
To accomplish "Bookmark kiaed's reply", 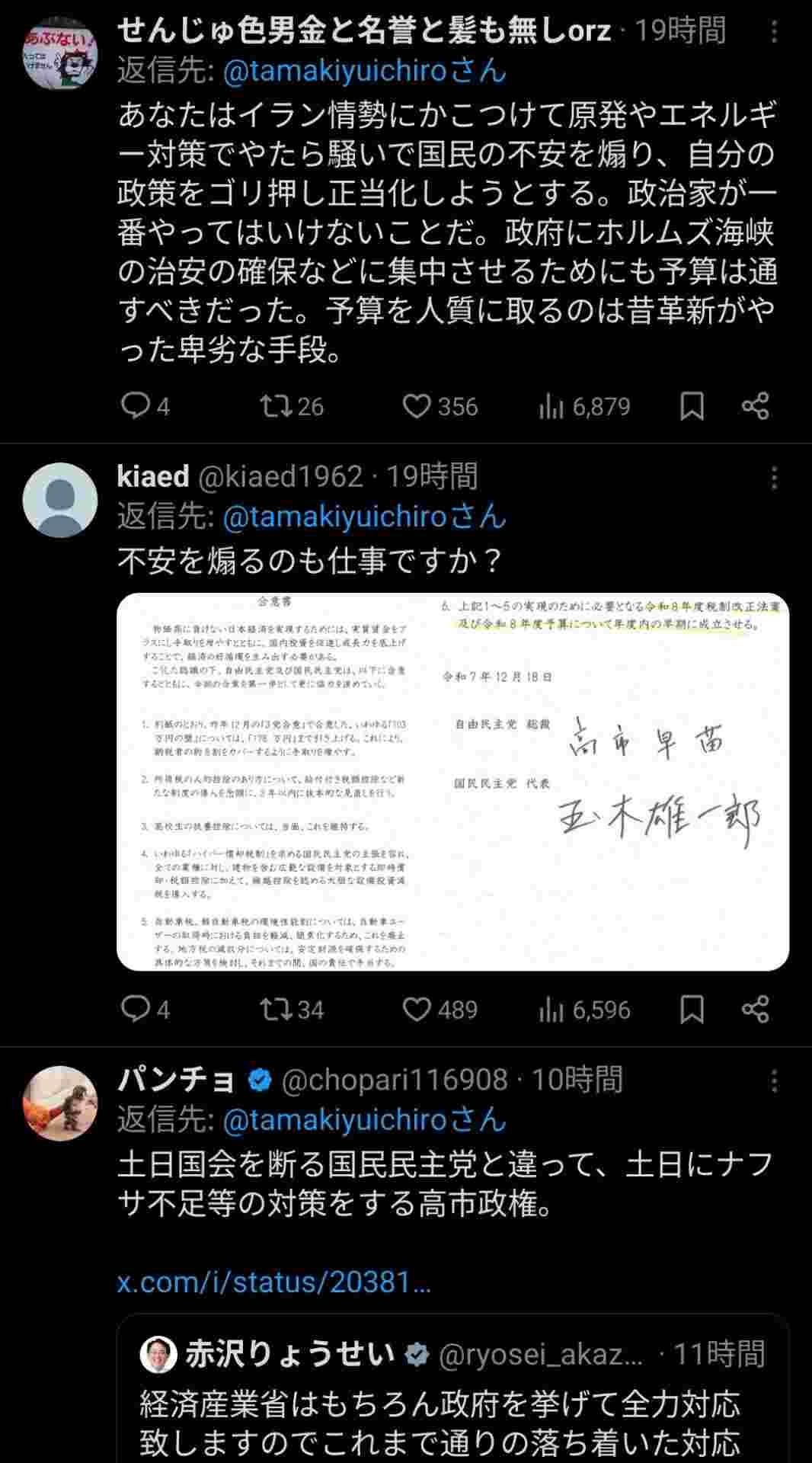I will (x=691, y=1010).
